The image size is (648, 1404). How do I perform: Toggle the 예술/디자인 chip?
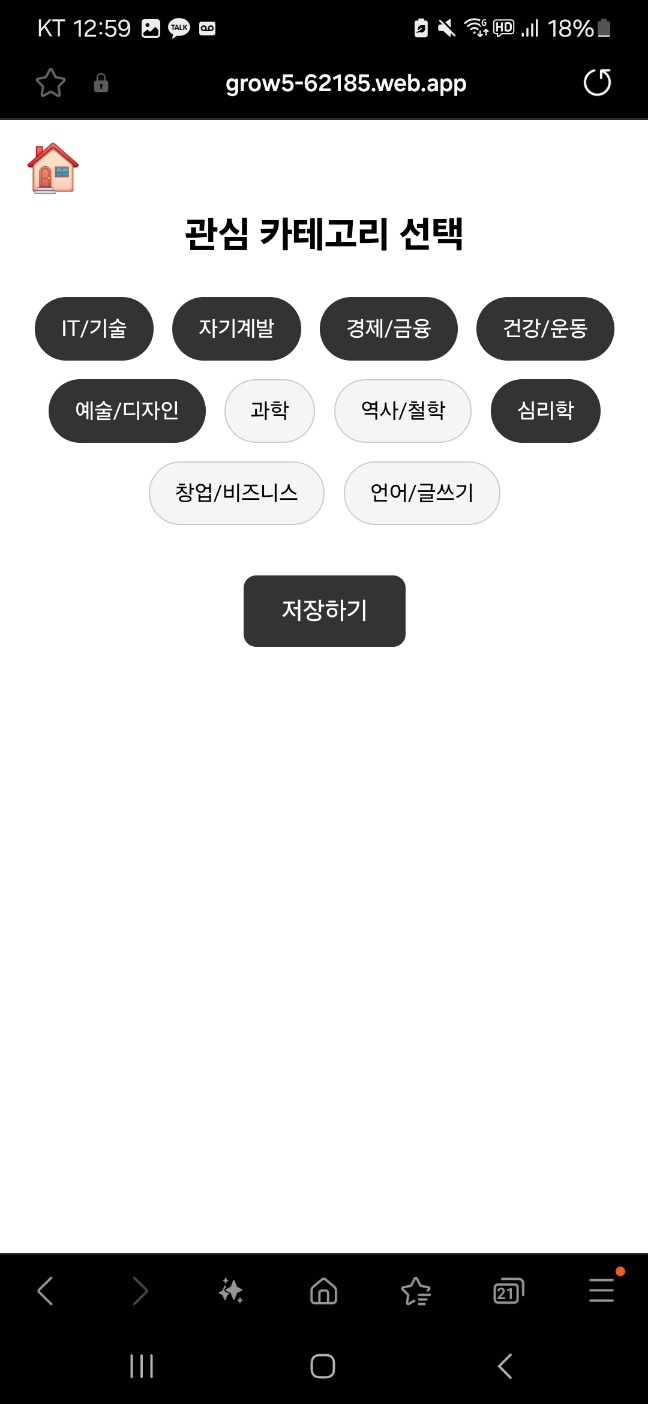(x=127, y=410)
